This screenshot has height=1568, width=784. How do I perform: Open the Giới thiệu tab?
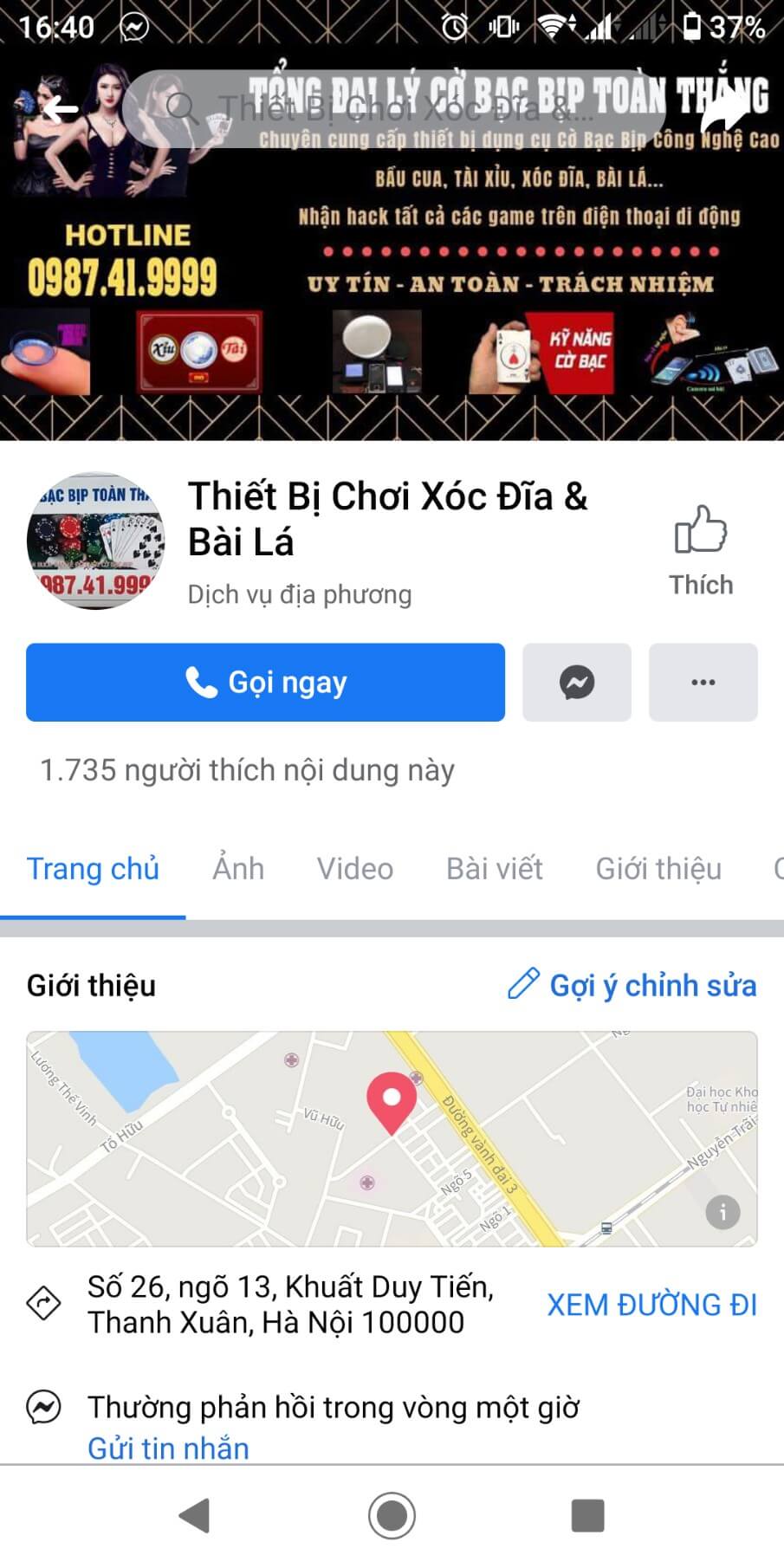point(658,868)
